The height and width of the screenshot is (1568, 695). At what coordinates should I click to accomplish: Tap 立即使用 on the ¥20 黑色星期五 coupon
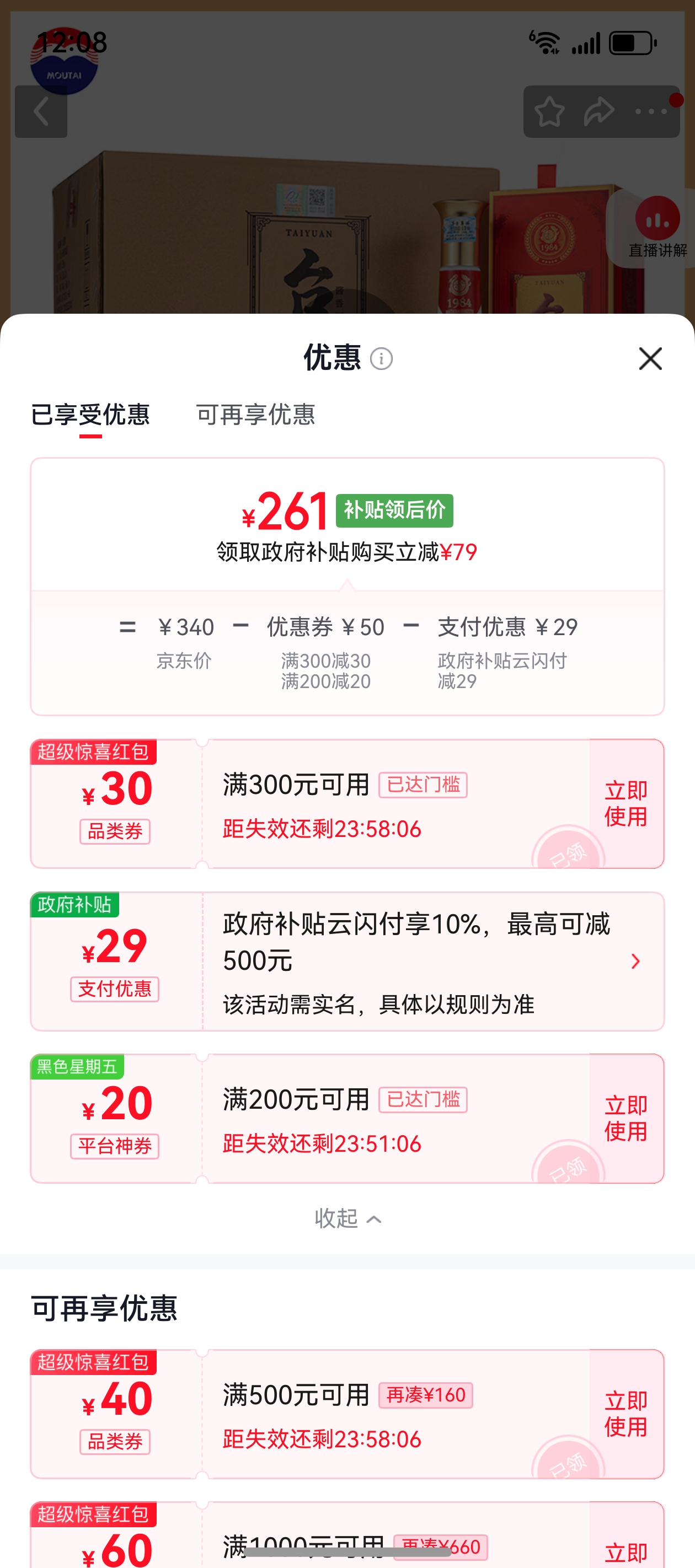pos(625,1118)
